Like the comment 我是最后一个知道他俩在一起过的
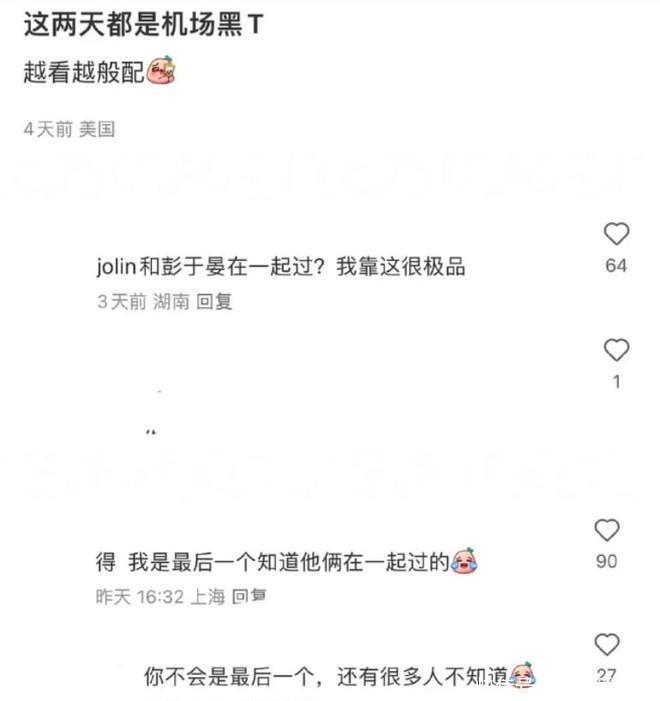This screenshot has height=701, width=660. click(x=607, y=531)
